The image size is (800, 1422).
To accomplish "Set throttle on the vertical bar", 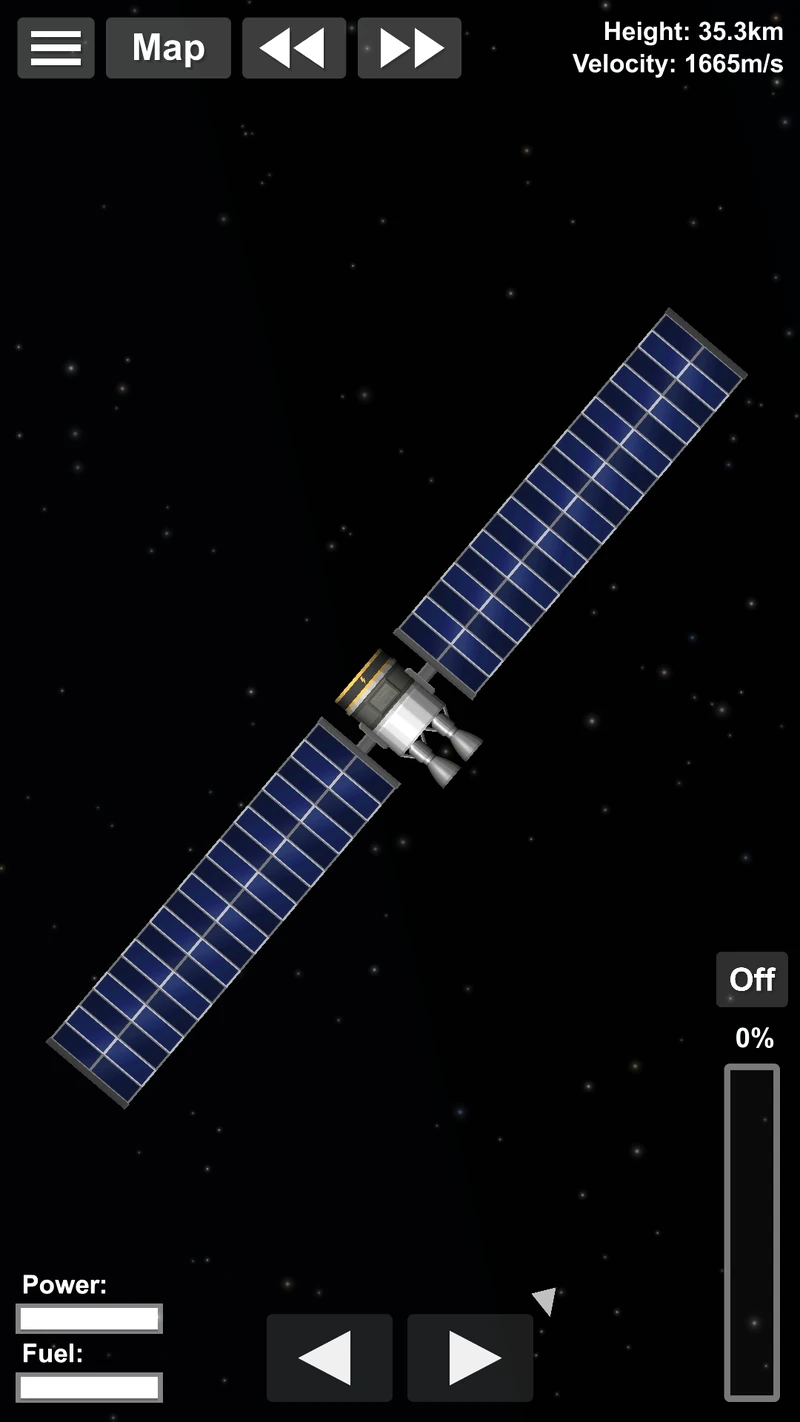I will point(752,1232).
